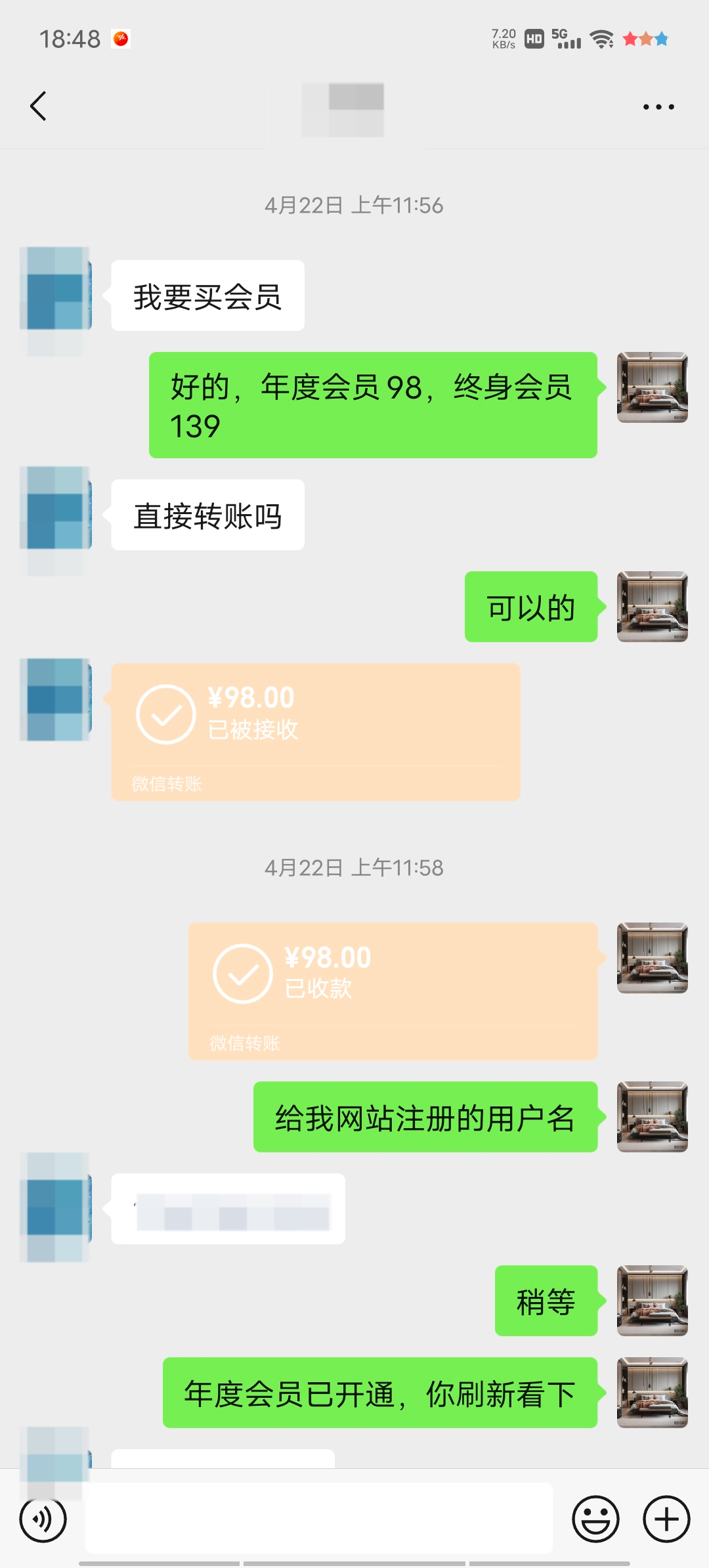Open the chat options three-dot menu
This screenshot has width=709, height=1568.
click(658, 107)
